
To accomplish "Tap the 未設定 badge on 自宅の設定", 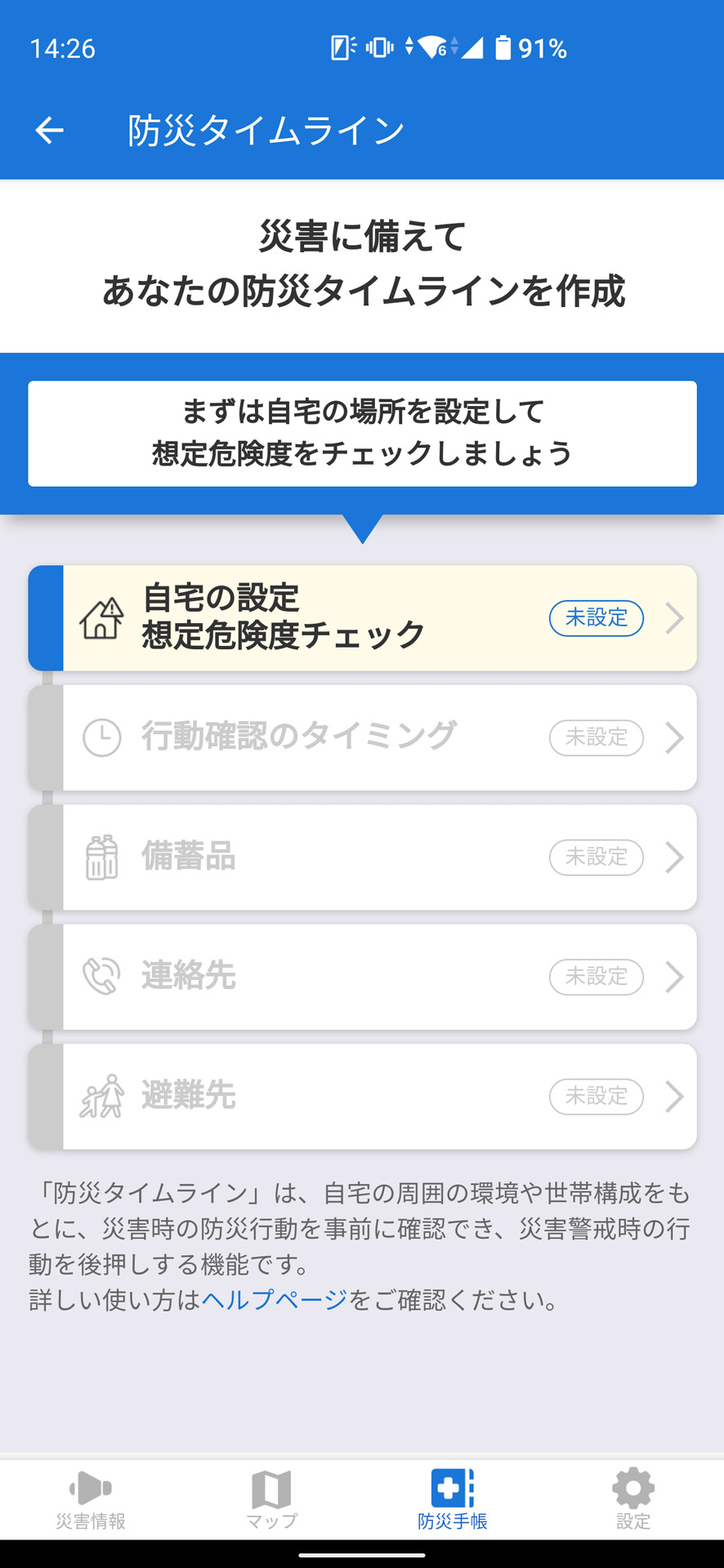I will [x=596, y=618].
